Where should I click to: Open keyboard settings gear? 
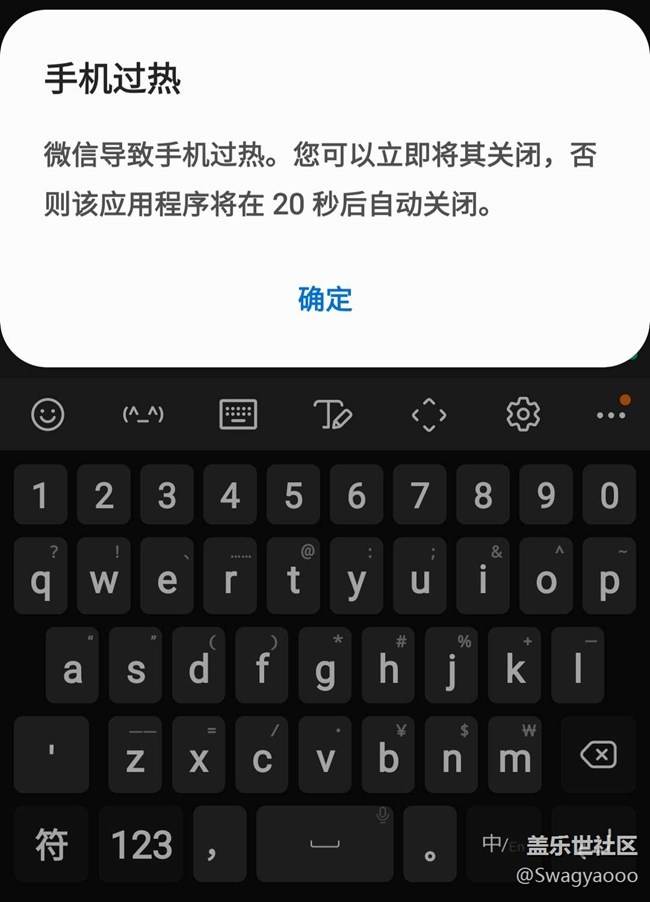(523, 414)
